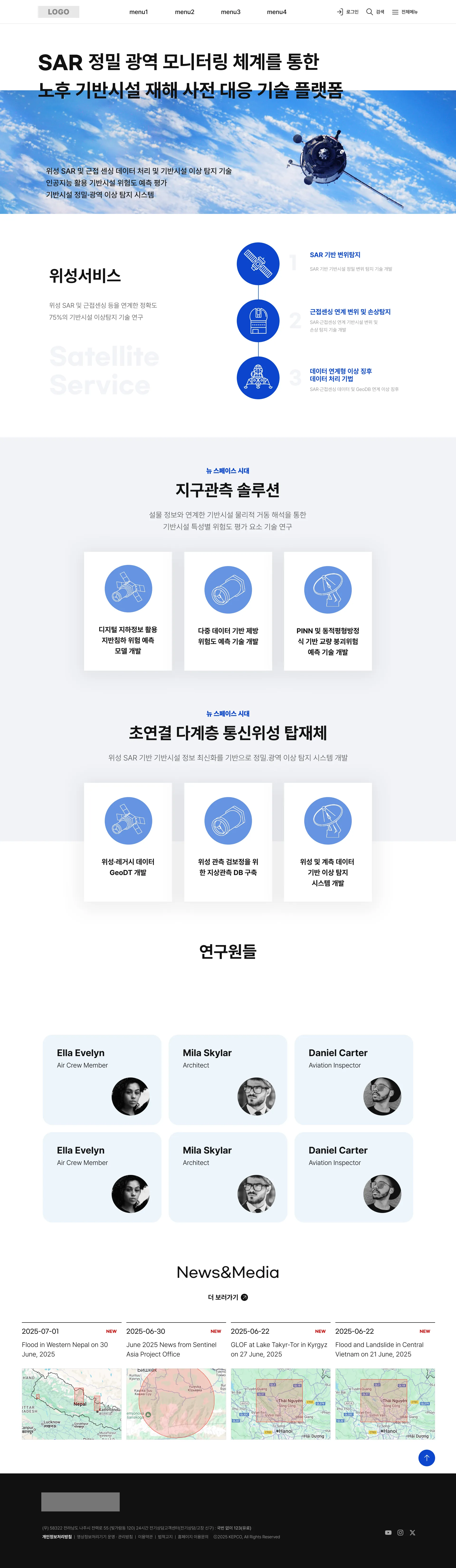Image resolution: width=456 pixels, height=1568 pixels.
Task: View the first Daniel Carter researcher card
Action: pos(353,1079)
